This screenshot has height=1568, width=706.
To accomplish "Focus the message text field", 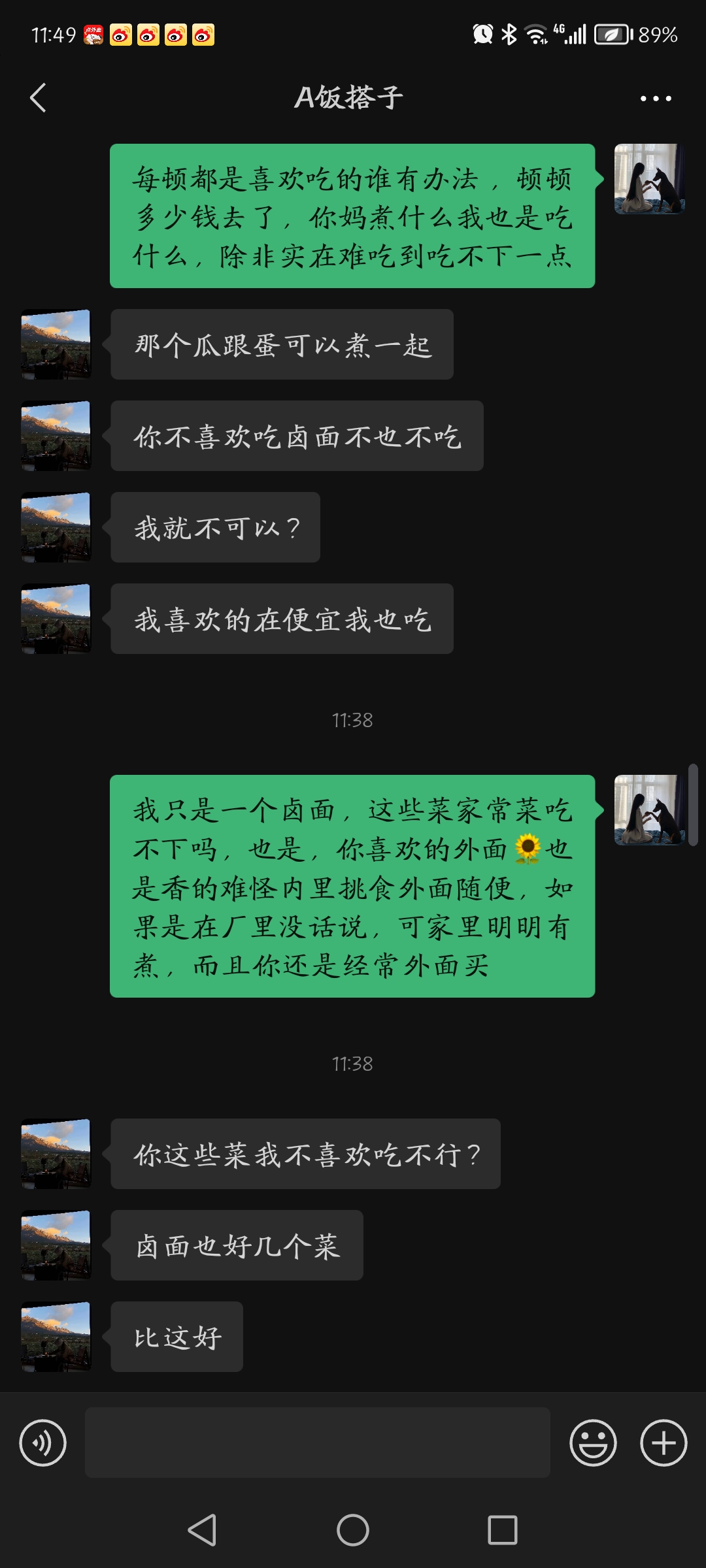I will 317,1443.
